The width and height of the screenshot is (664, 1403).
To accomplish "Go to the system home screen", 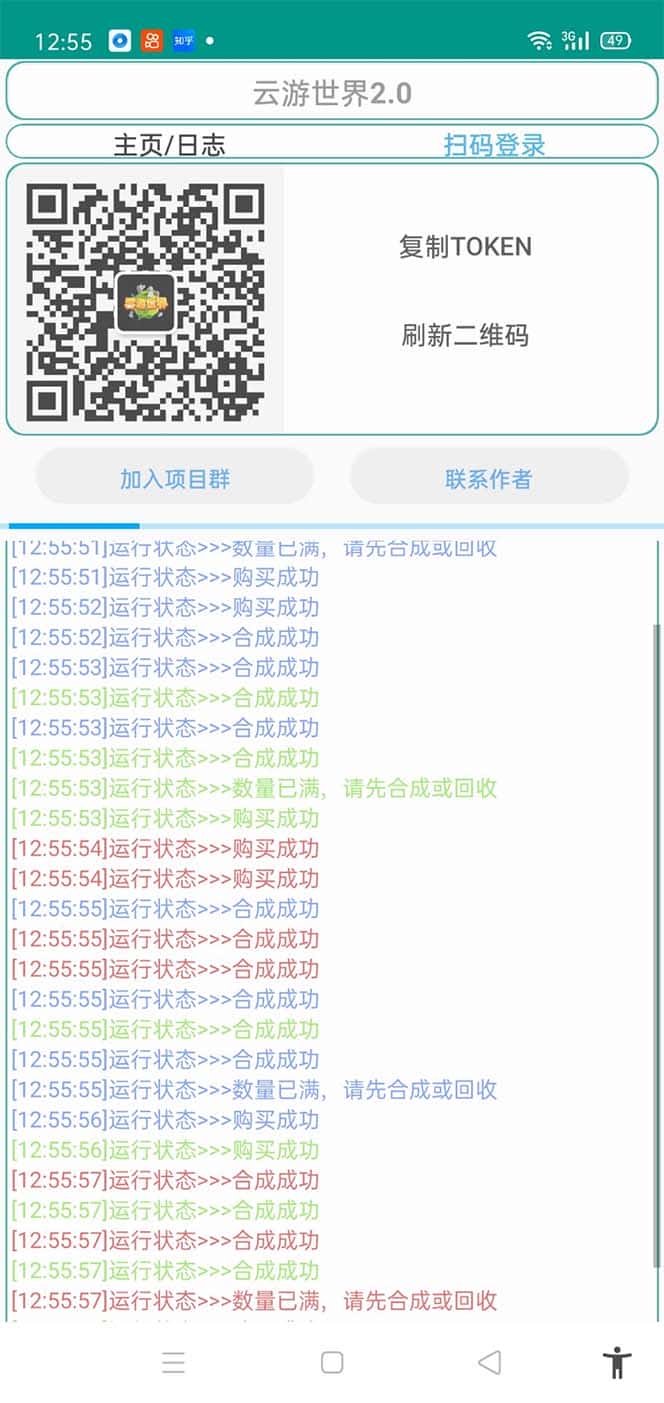I will click(x=332, y=1362).
